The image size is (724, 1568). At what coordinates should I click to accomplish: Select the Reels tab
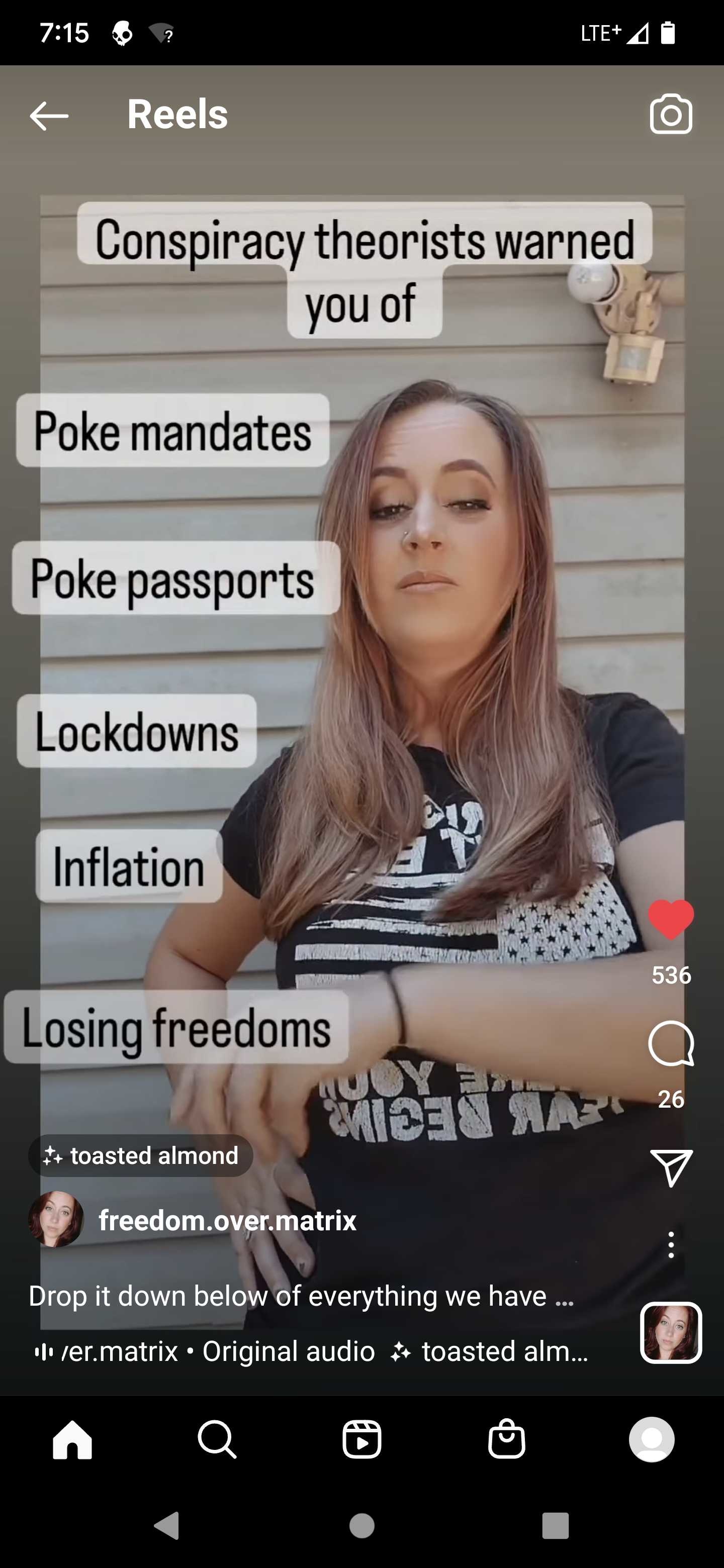(361, 1439)
